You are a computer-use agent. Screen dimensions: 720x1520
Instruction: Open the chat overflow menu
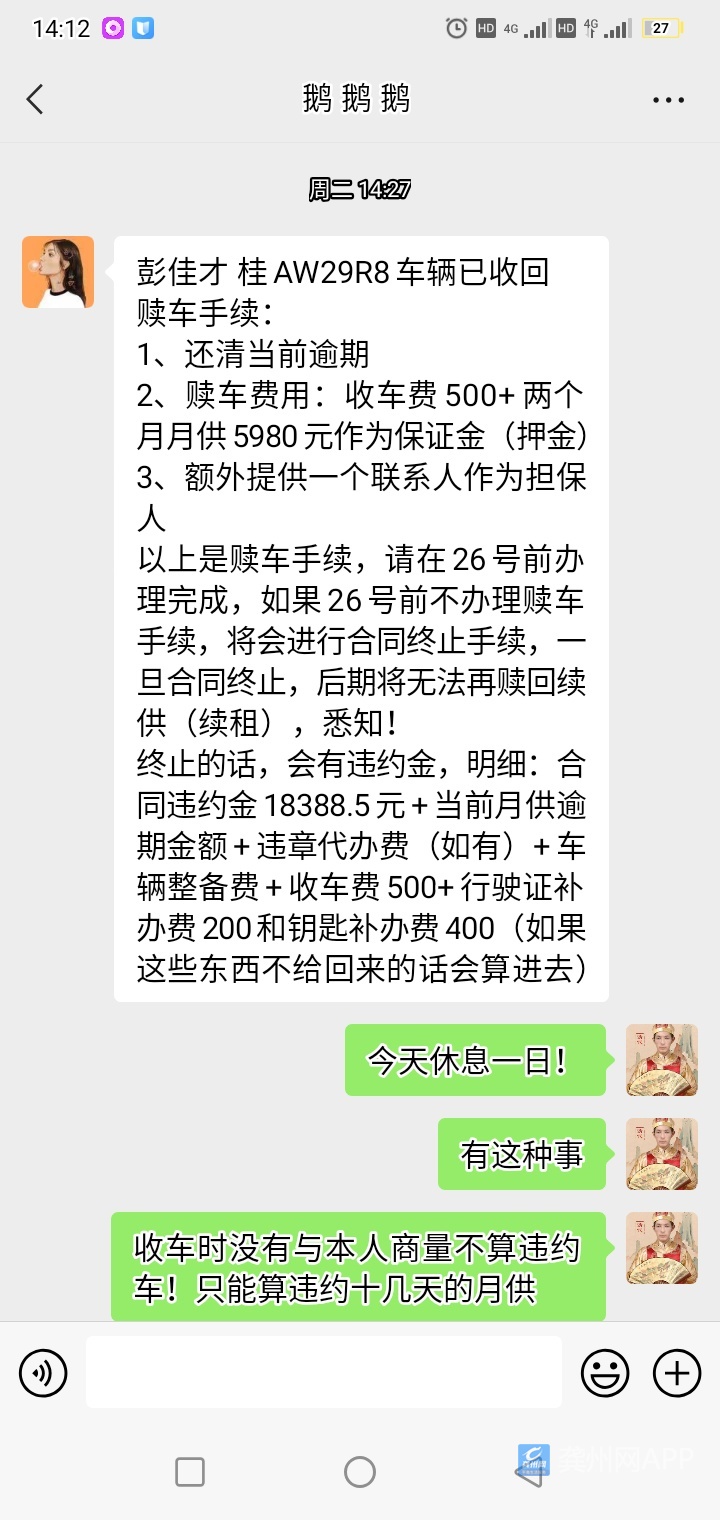(x=668, y=100)
